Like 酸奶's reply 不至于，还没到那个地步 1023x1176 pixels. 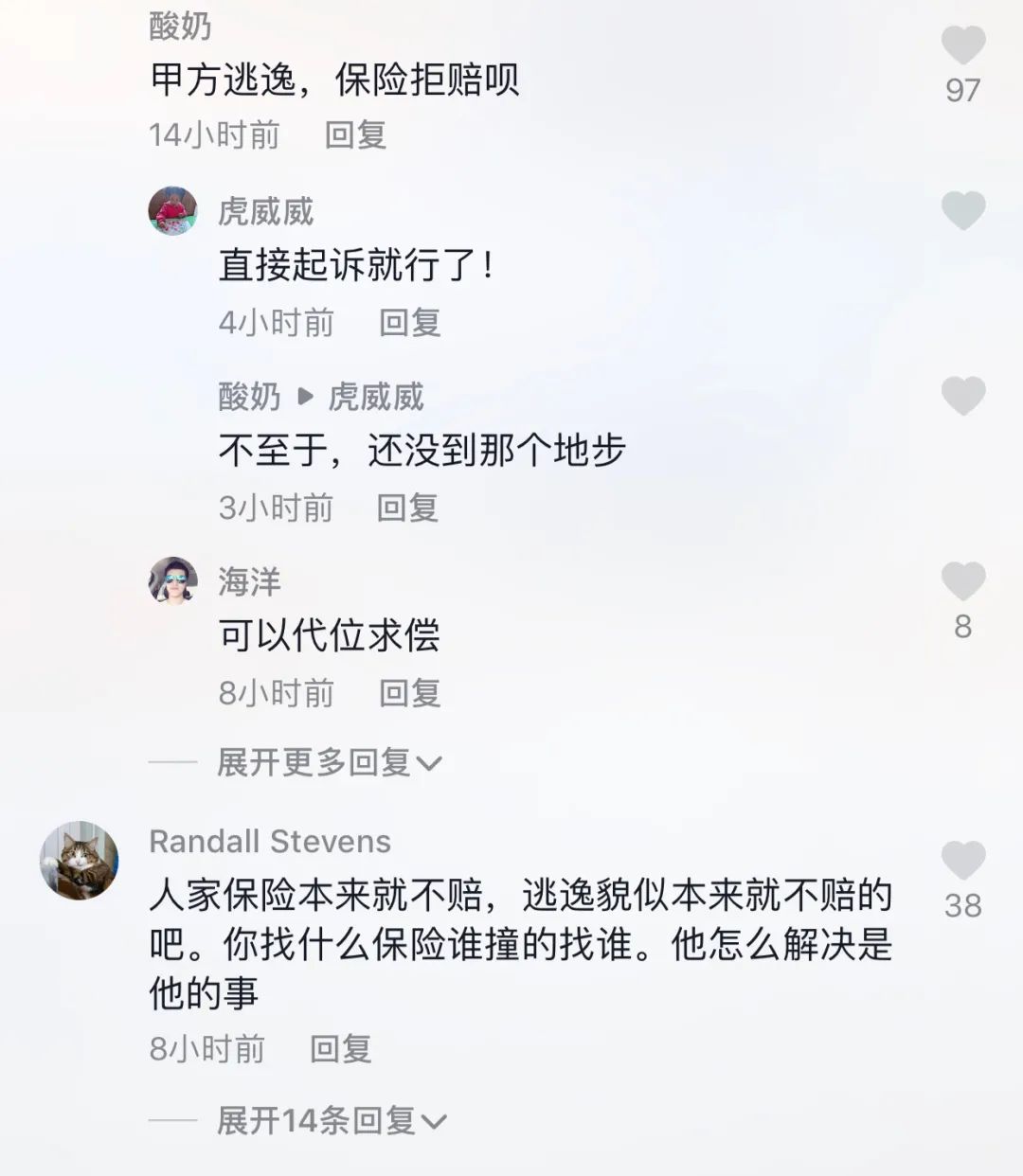962,395
